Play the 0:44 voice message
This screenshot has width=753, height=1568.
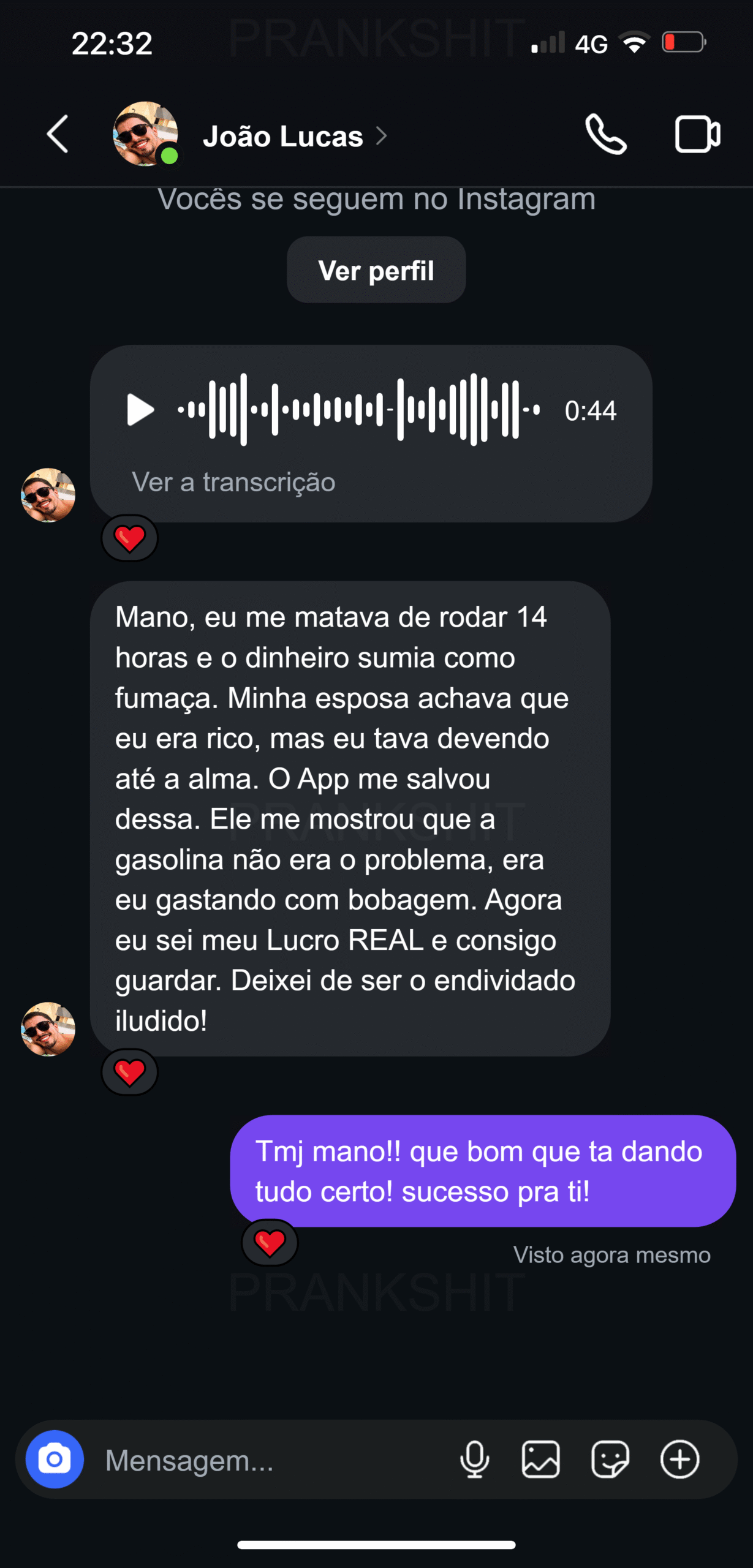tap(139, 409)
